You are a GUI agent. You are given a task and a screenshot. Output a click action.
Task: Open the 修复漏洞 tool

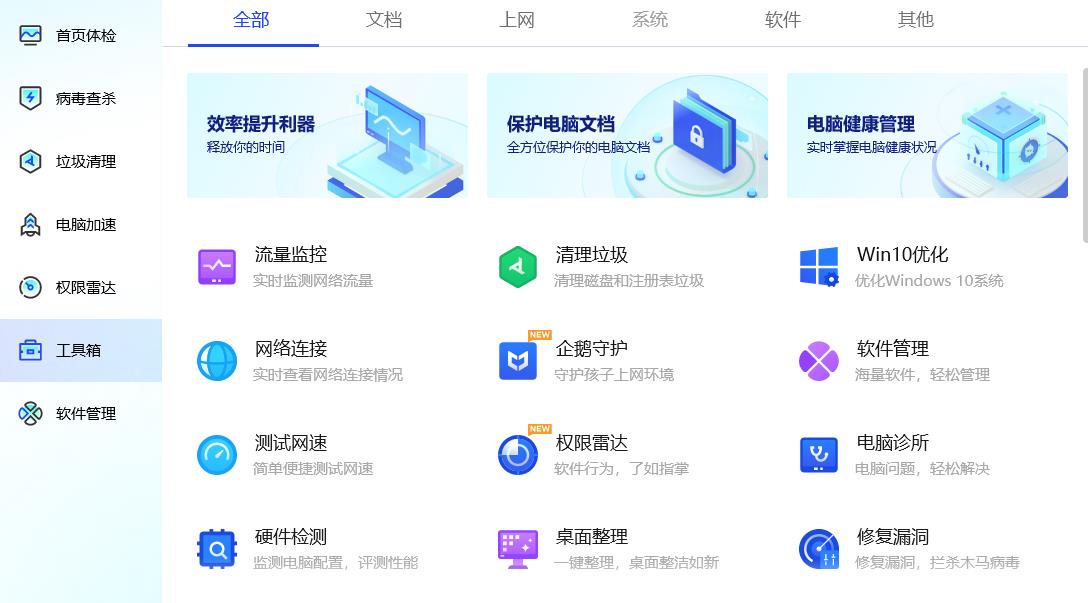[892, 548]
